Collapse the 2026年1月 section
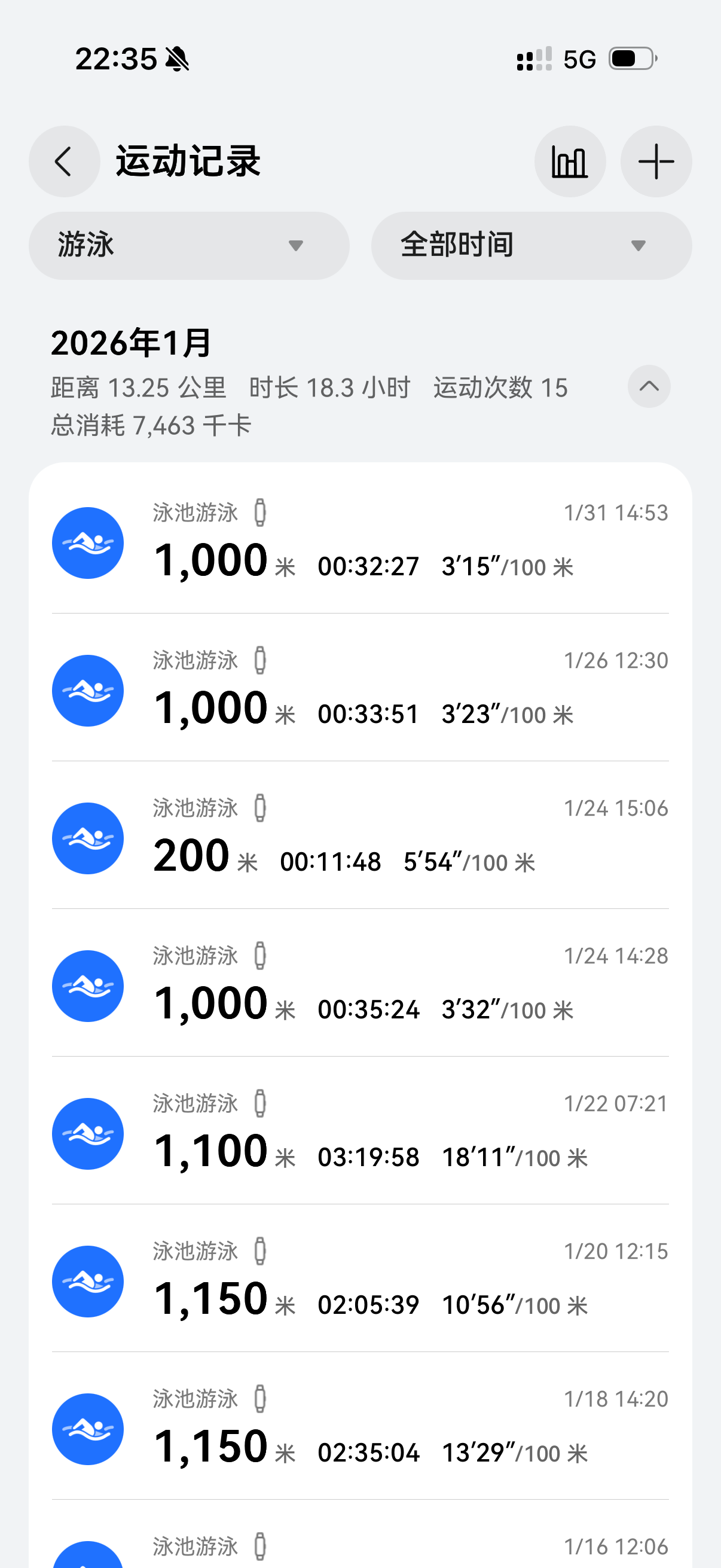Viewport: 721px width, 1568px height. coord(649,386)
